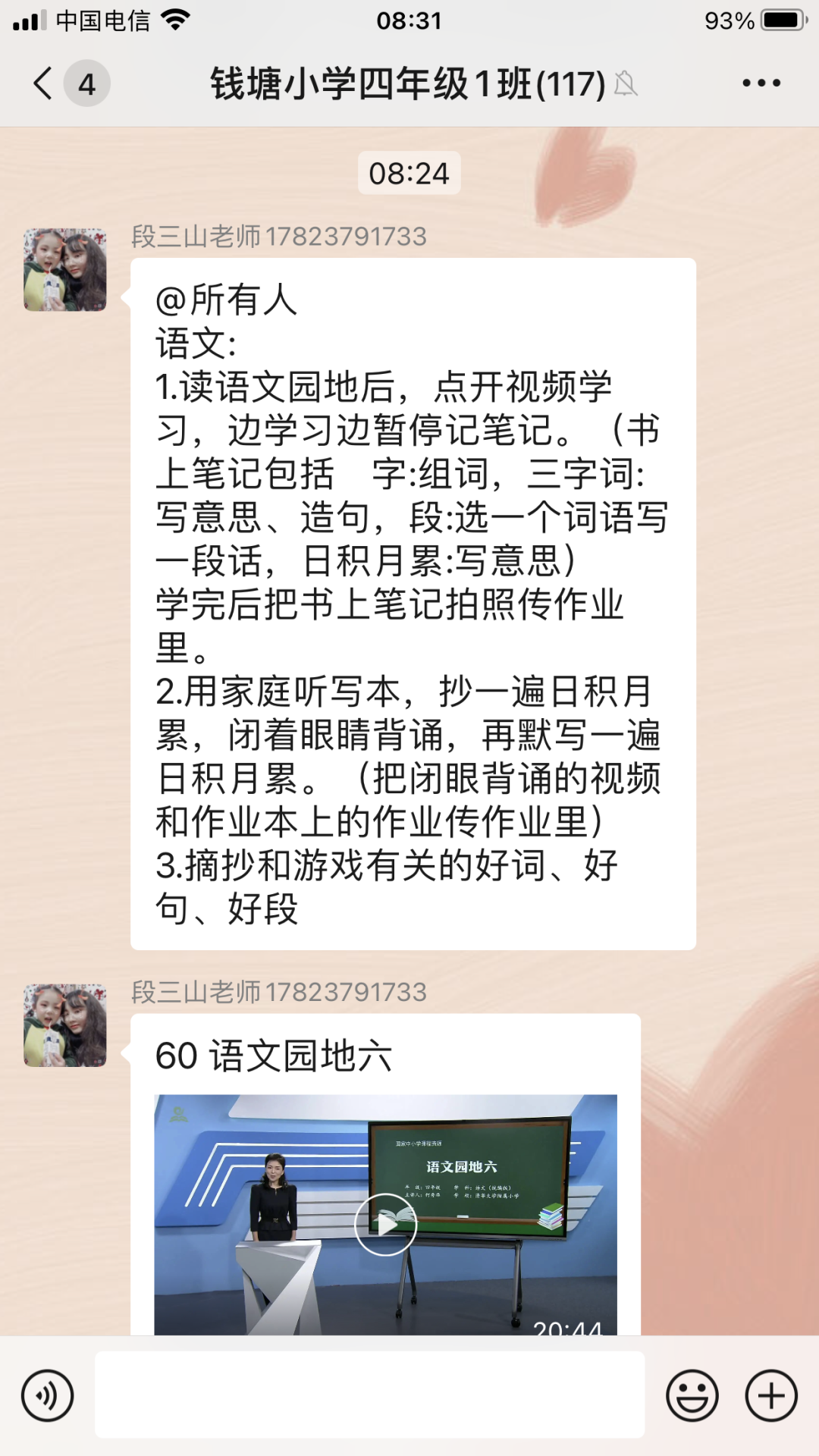Image resolution: width=819 pixels, height=1456 pixels.
Task: Open the emoji sticker panel
Action: coord(692,1395)
